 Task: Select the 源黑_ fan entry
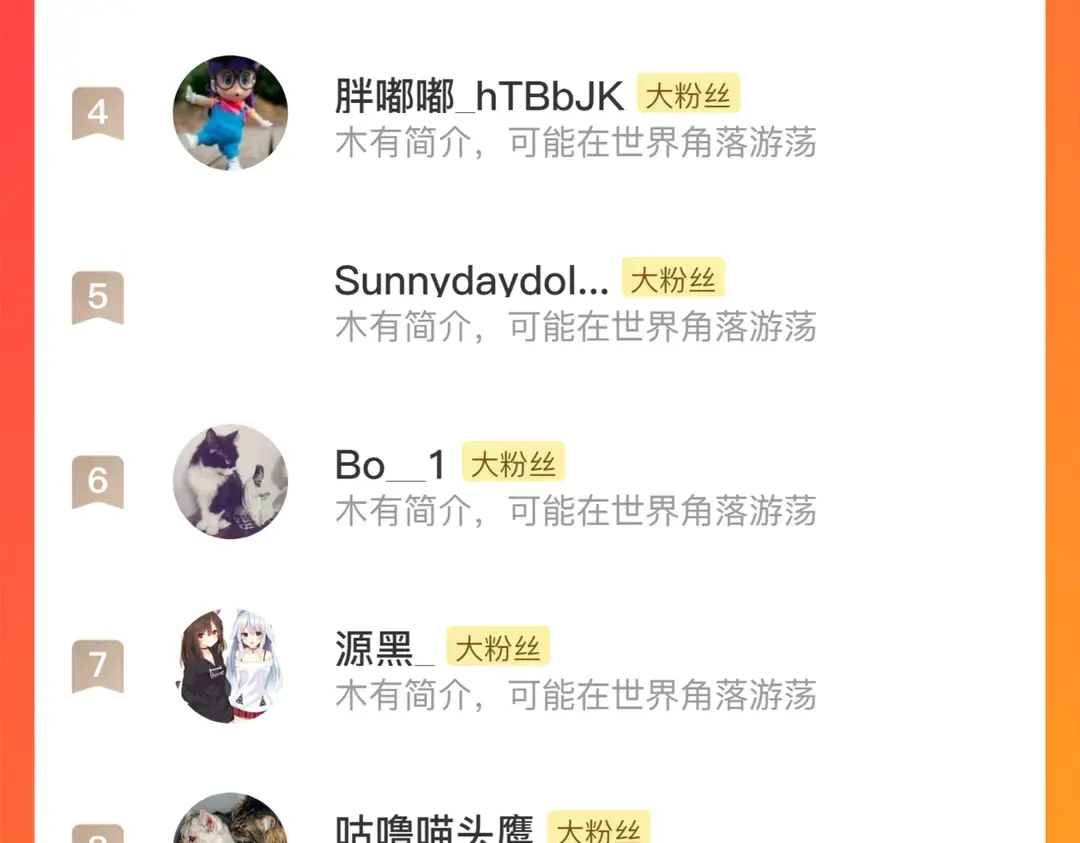pyautogui.click(x=385, y=649)
